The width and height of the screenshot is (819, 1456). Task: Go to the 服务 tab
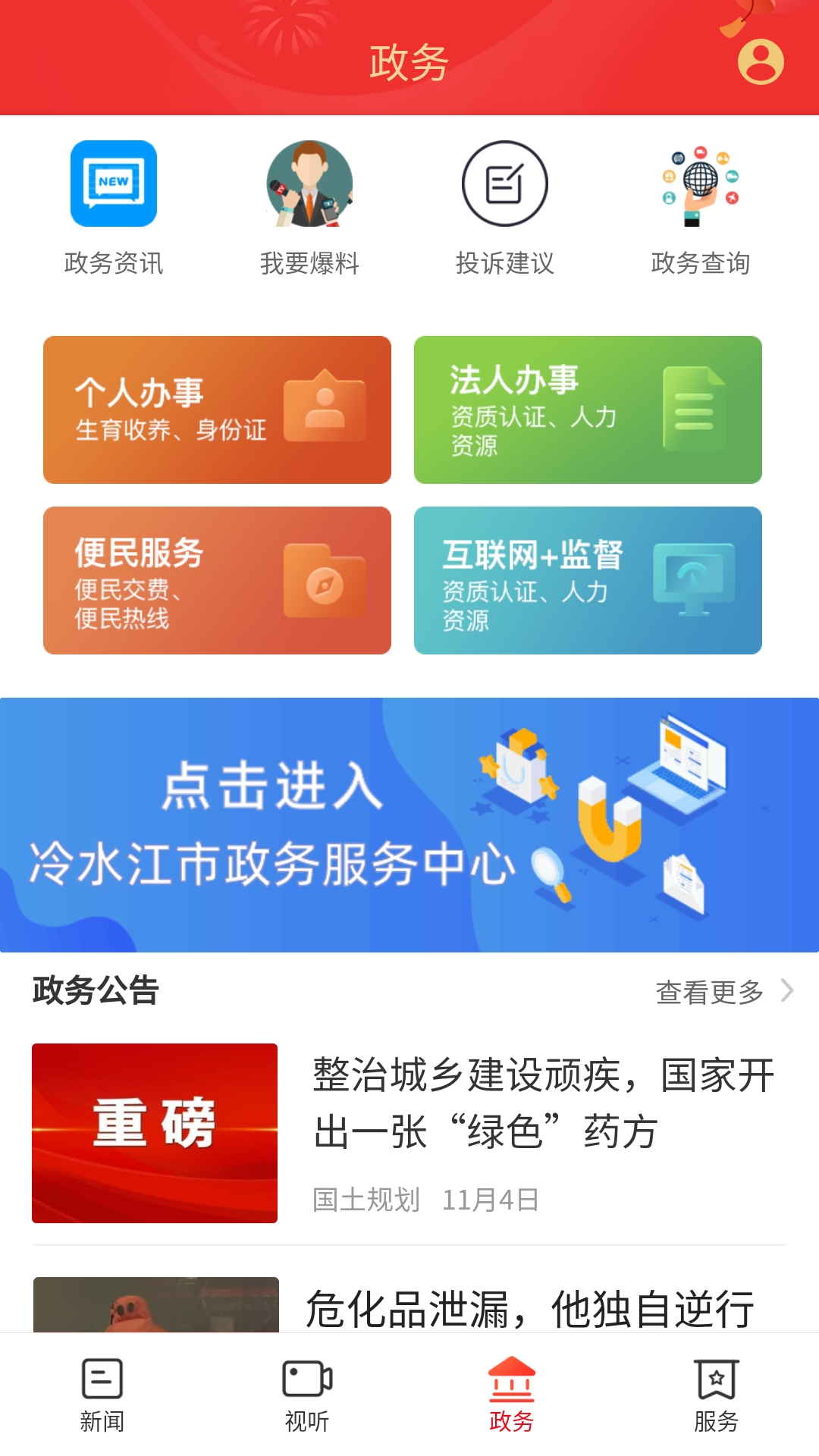[x=717, y=1394]
